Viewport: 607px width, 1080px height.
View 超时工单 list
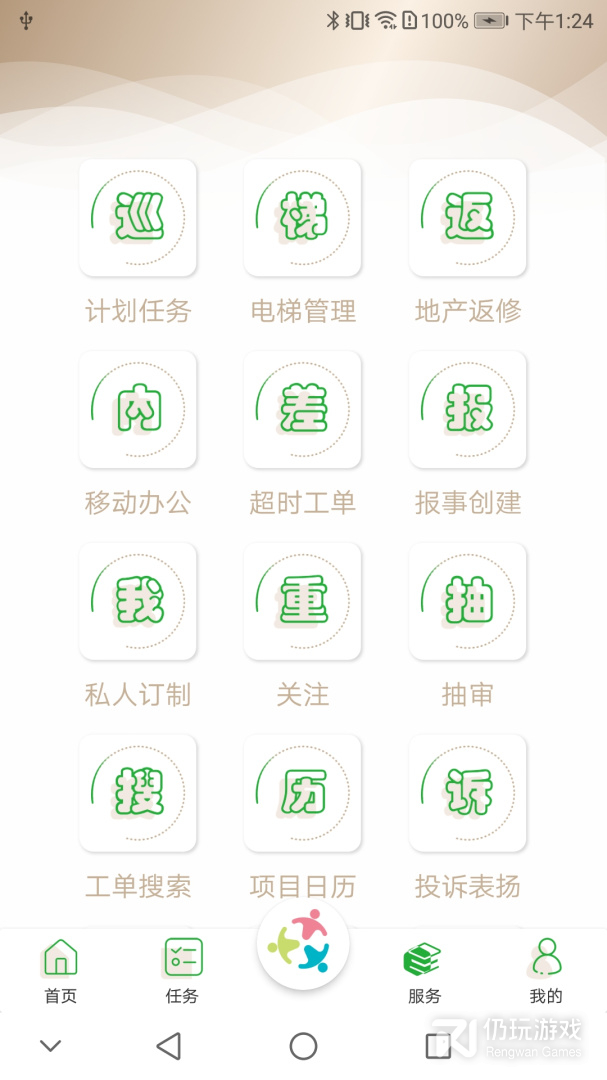click(303, 410)
